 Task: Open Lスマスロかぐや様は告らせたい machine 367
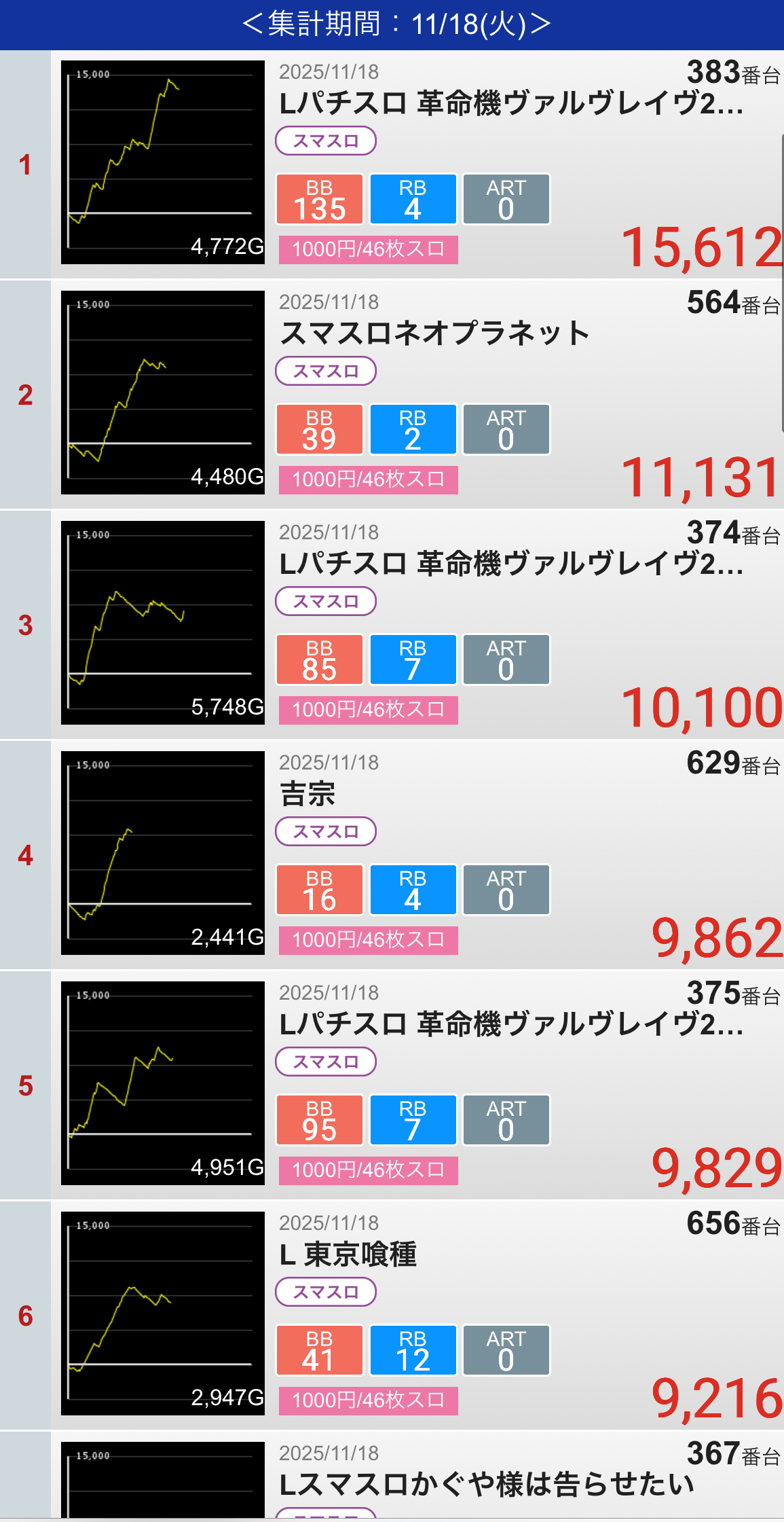click(486, 1484)
